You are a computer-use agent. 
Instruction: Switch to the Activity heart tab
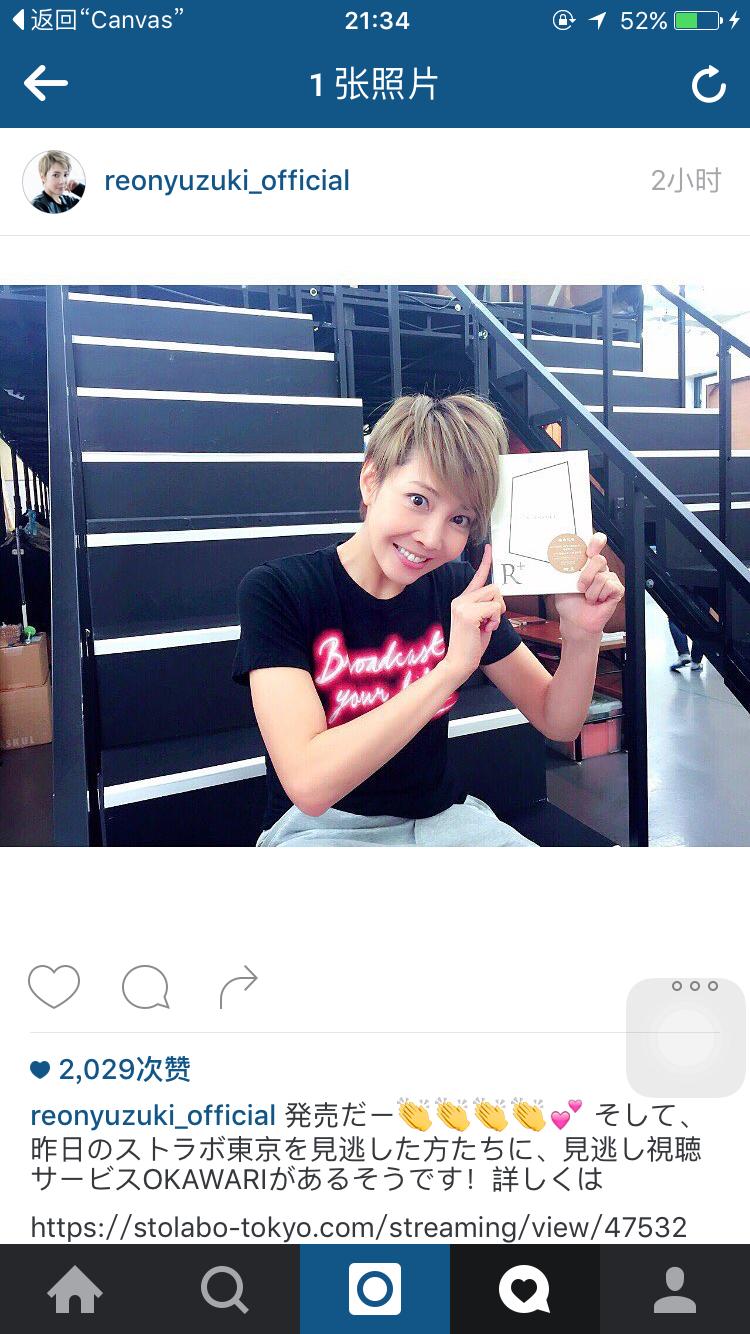[x=524, y=1290]
